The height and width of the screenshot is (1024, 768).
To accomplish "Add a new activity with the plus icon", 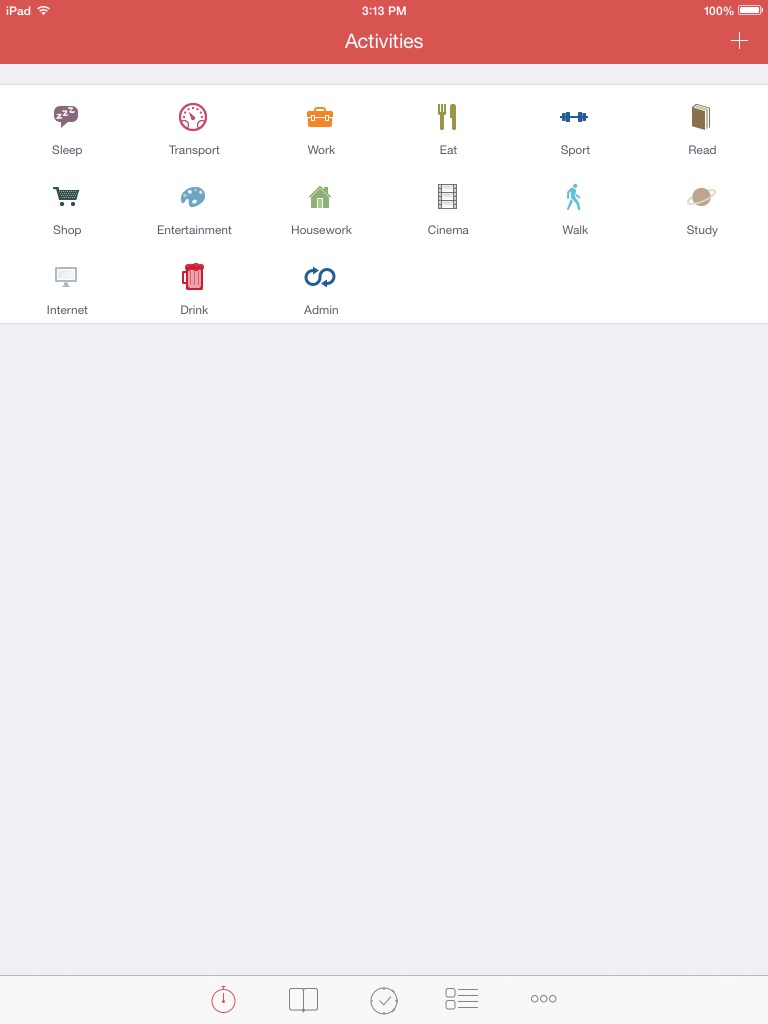I will tap(739, 41).
